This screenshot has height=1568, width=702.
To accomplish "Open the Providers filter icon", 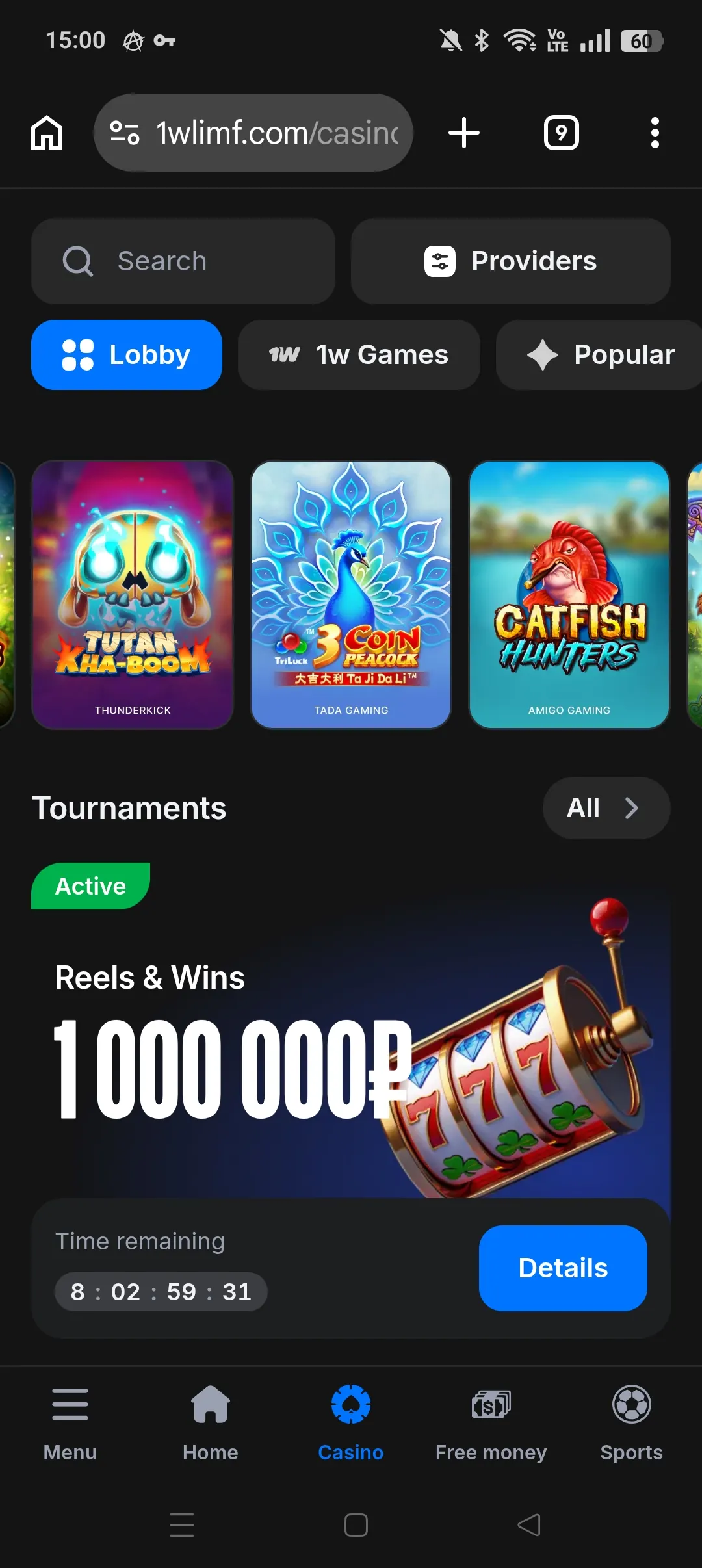I will pyautogui.click(x=439, y=261).
